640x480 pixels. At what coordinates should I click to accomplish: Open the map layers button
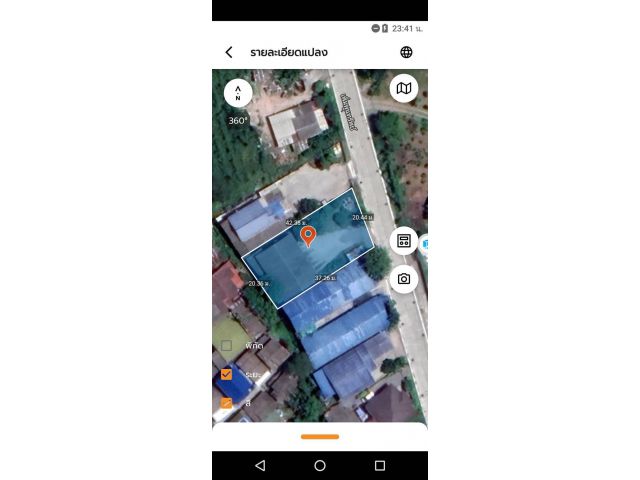(403, 88)
